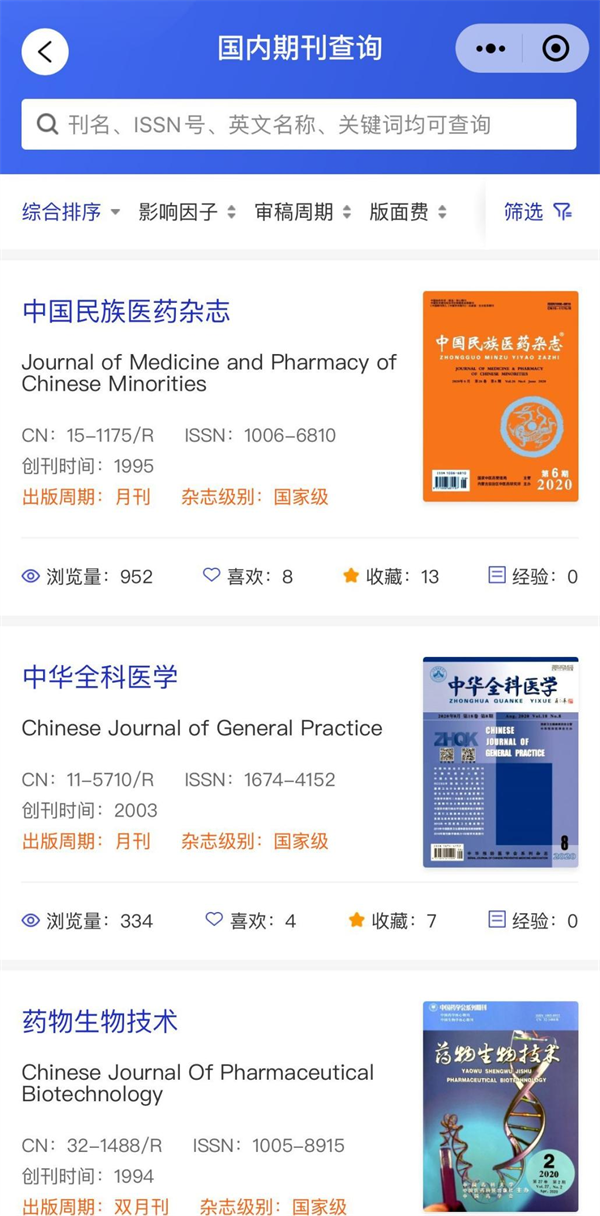Sort journals by 版面费
The image size is (600, 1216).
tap(408, 212)
